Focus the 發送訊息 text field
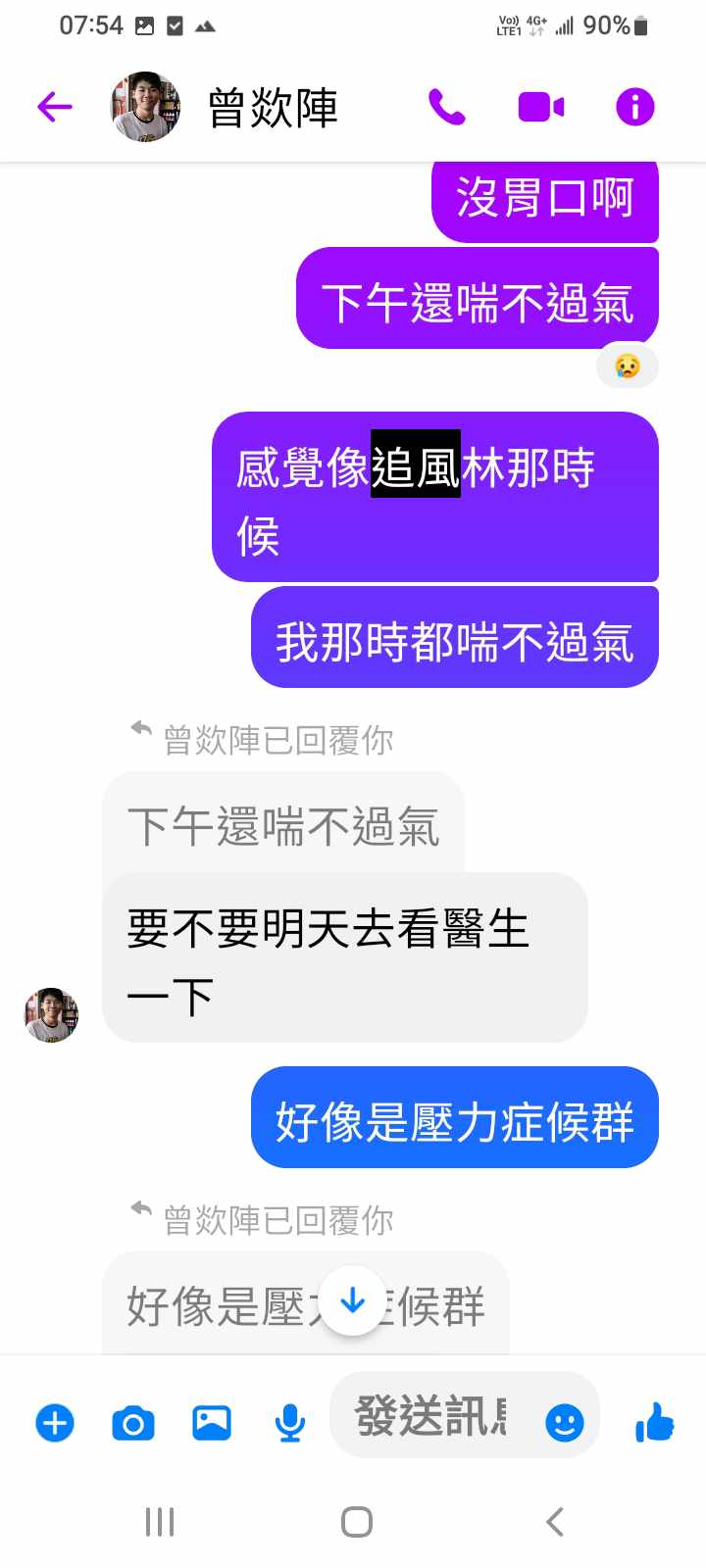Image resolution: width=706 pixels, height=1568 pixels. point(431,1416)
